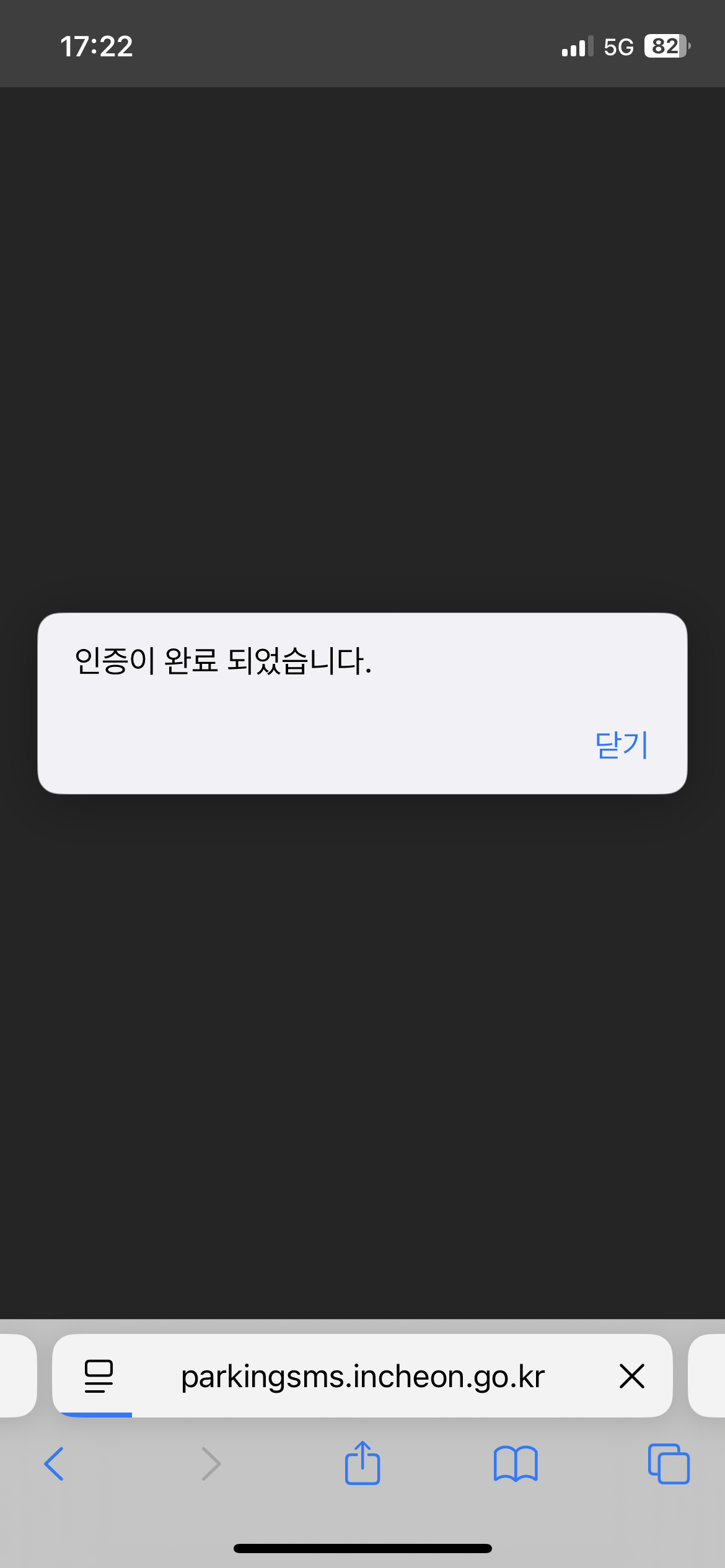Tap the battery indicator showing 82
The height and width of the screenshot is (1568, 725).
664,45
